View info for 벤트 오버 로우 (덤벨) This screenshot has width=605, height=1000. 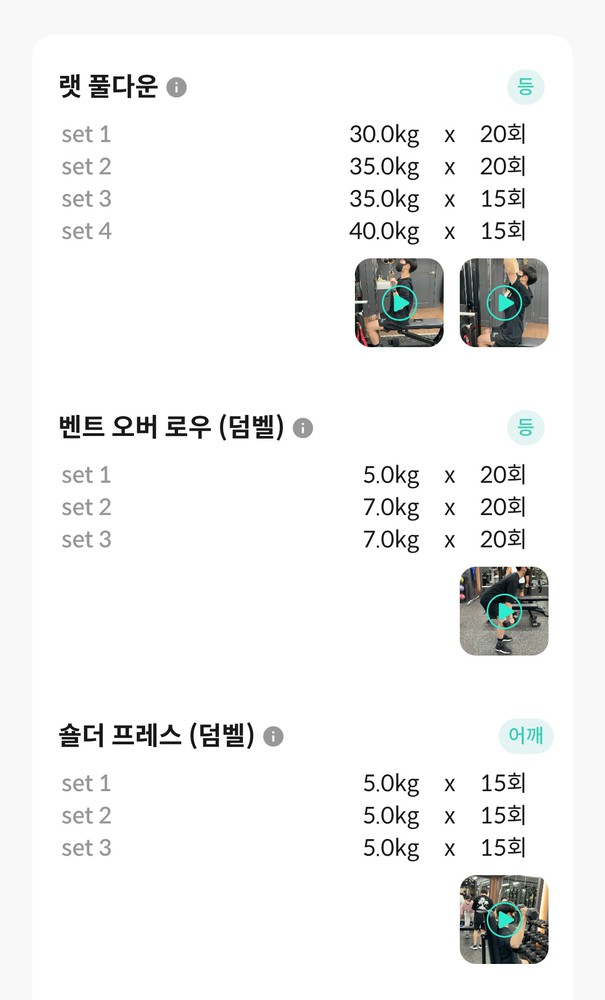click(x=303, y=428)
